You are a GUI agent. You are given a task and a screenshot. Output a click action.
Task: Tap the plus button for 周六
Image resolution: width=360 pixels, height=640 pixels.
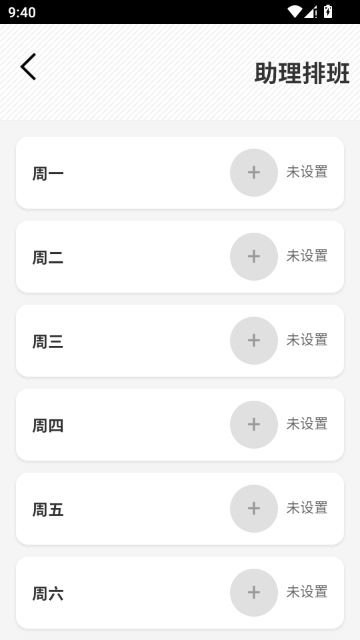pos(254,593)
